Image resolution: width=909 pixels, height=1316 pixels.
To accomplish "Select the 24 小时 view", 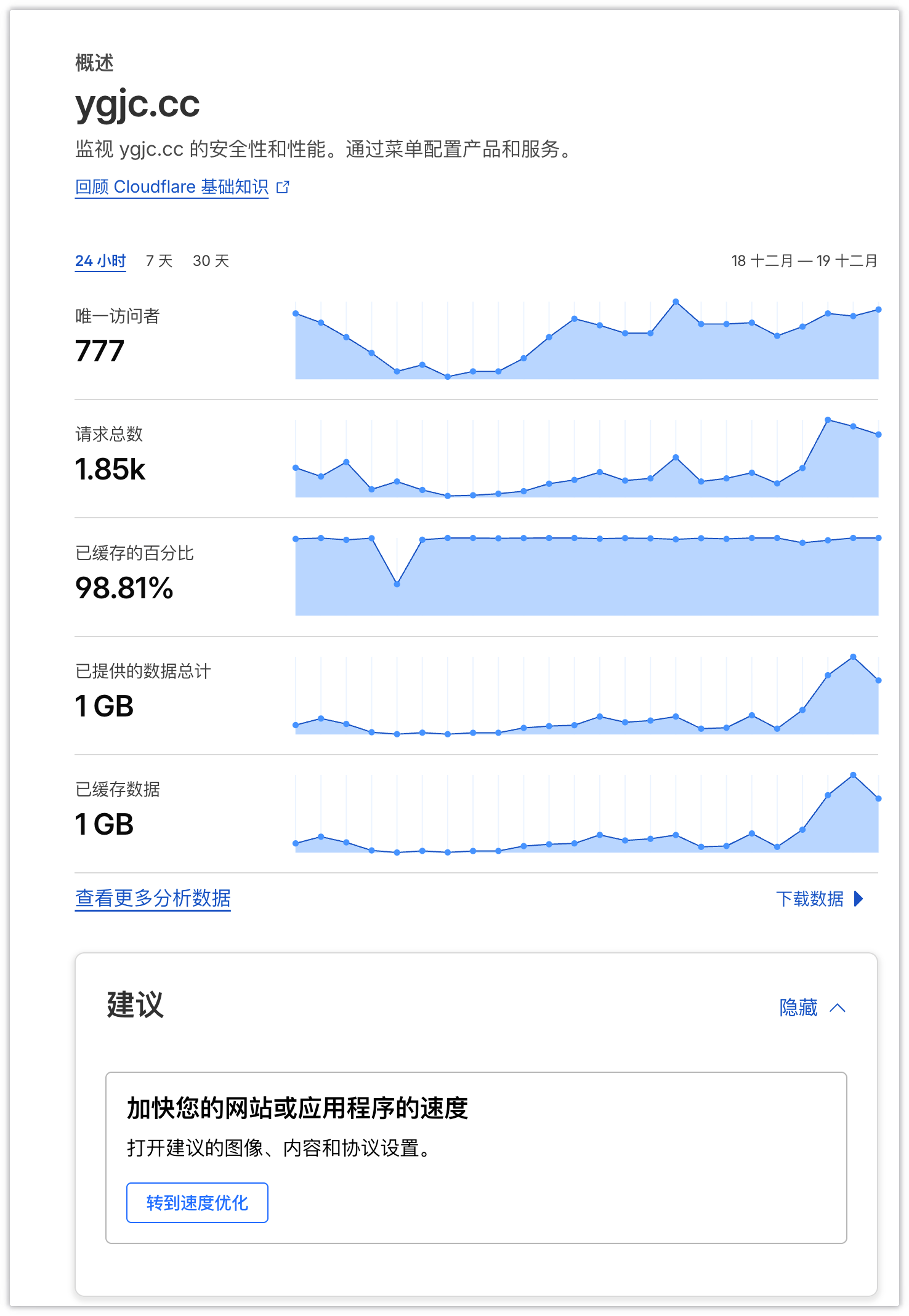I will 100,261.
